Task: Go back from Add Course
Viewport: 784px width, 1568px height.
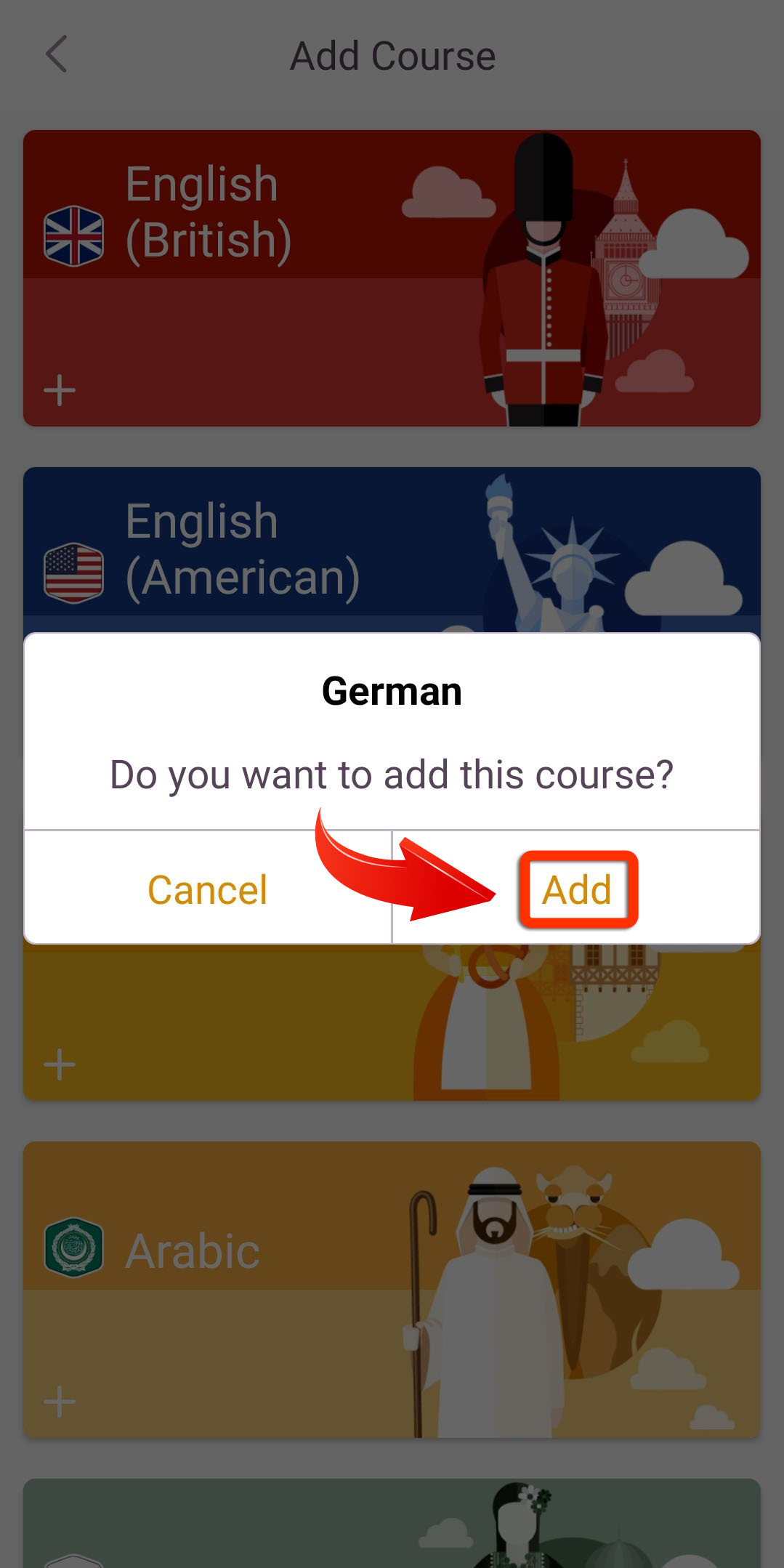Action: [x=57, y=55]
